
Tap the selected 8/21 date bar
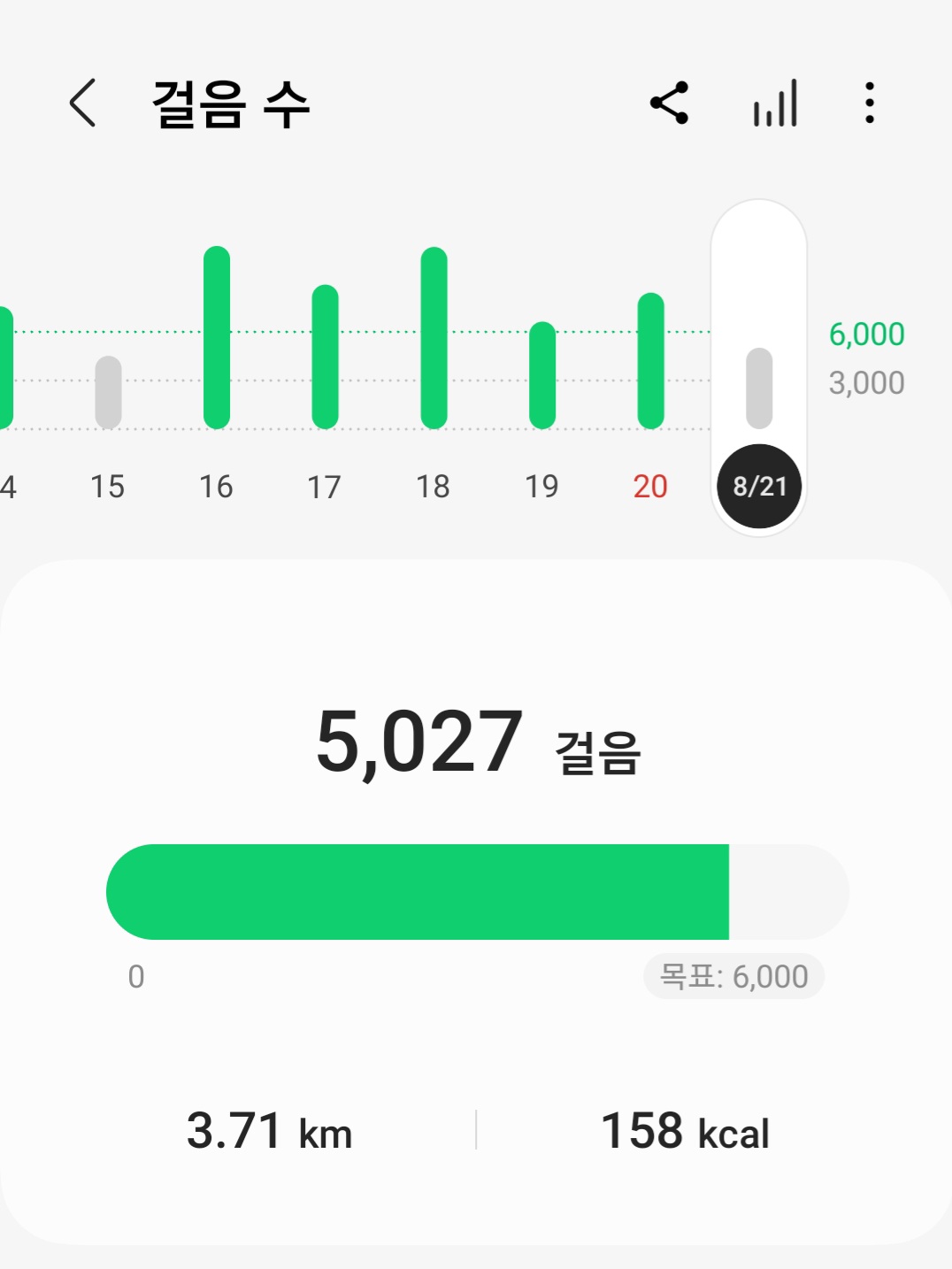pos(759,389)
